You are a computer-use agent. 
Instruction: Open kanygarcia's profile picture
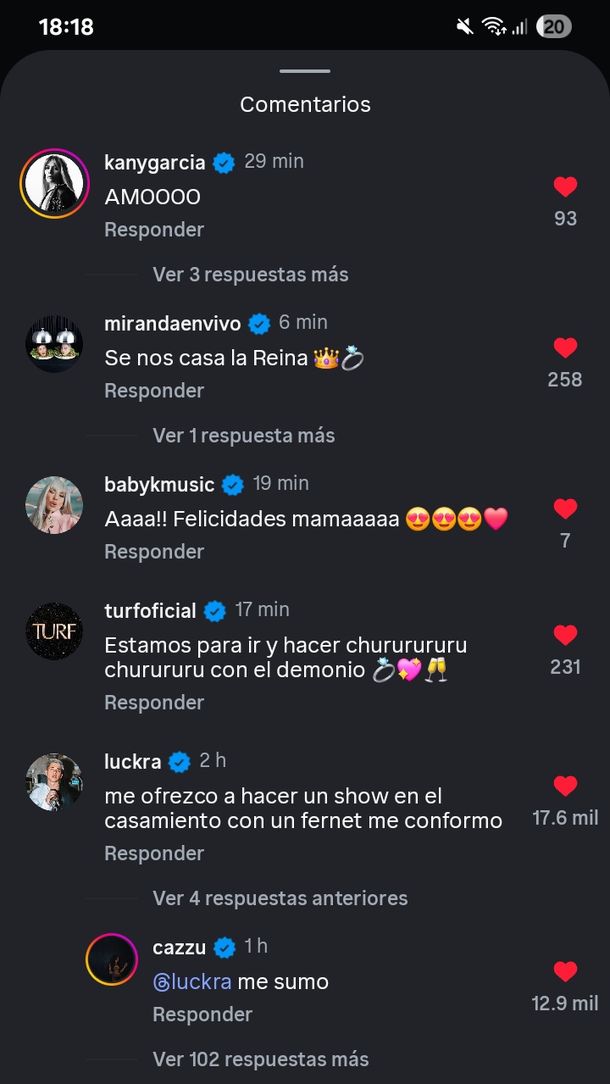54,183
